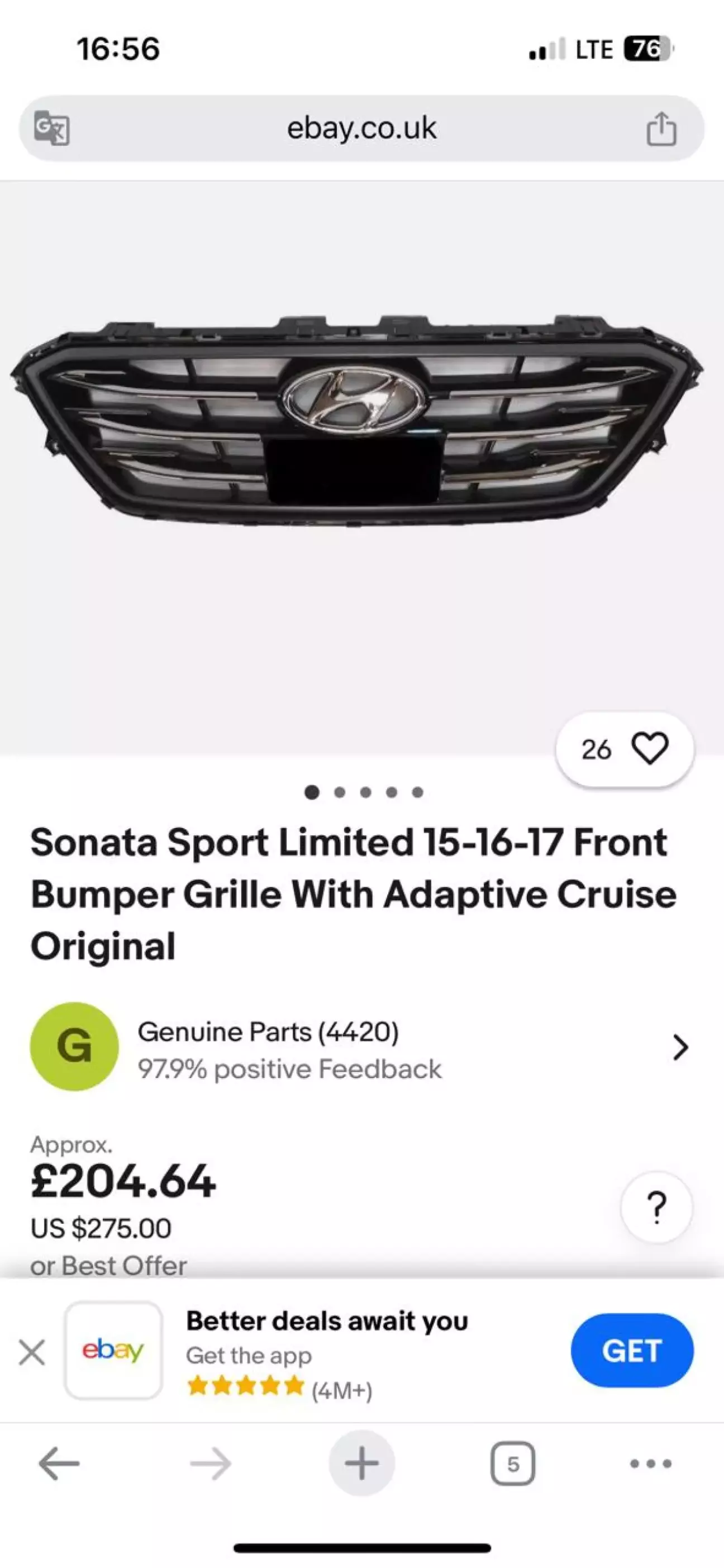Open the browser overflow menu
This screenshot has height=1568, width=724.
click(x=650, y=1464)
